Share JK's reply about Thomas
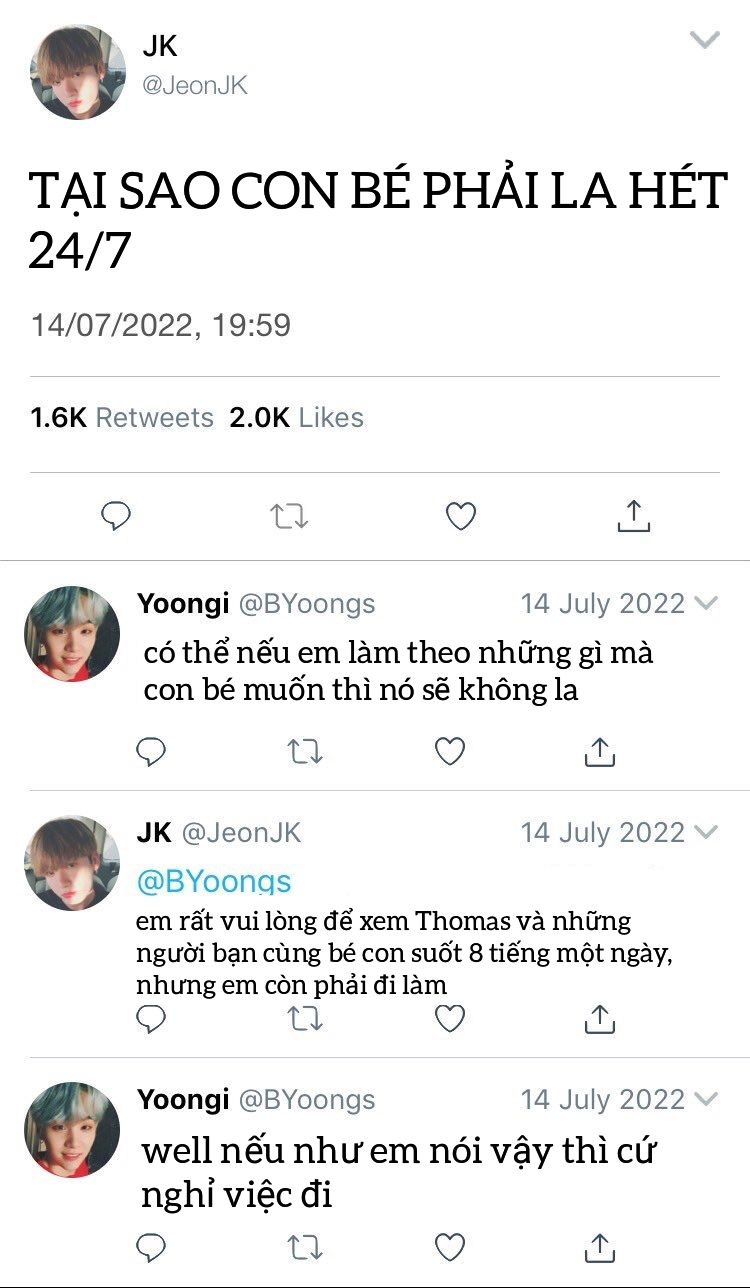Viewport: 750px width, 1288px height. [x=599, y=1017]
